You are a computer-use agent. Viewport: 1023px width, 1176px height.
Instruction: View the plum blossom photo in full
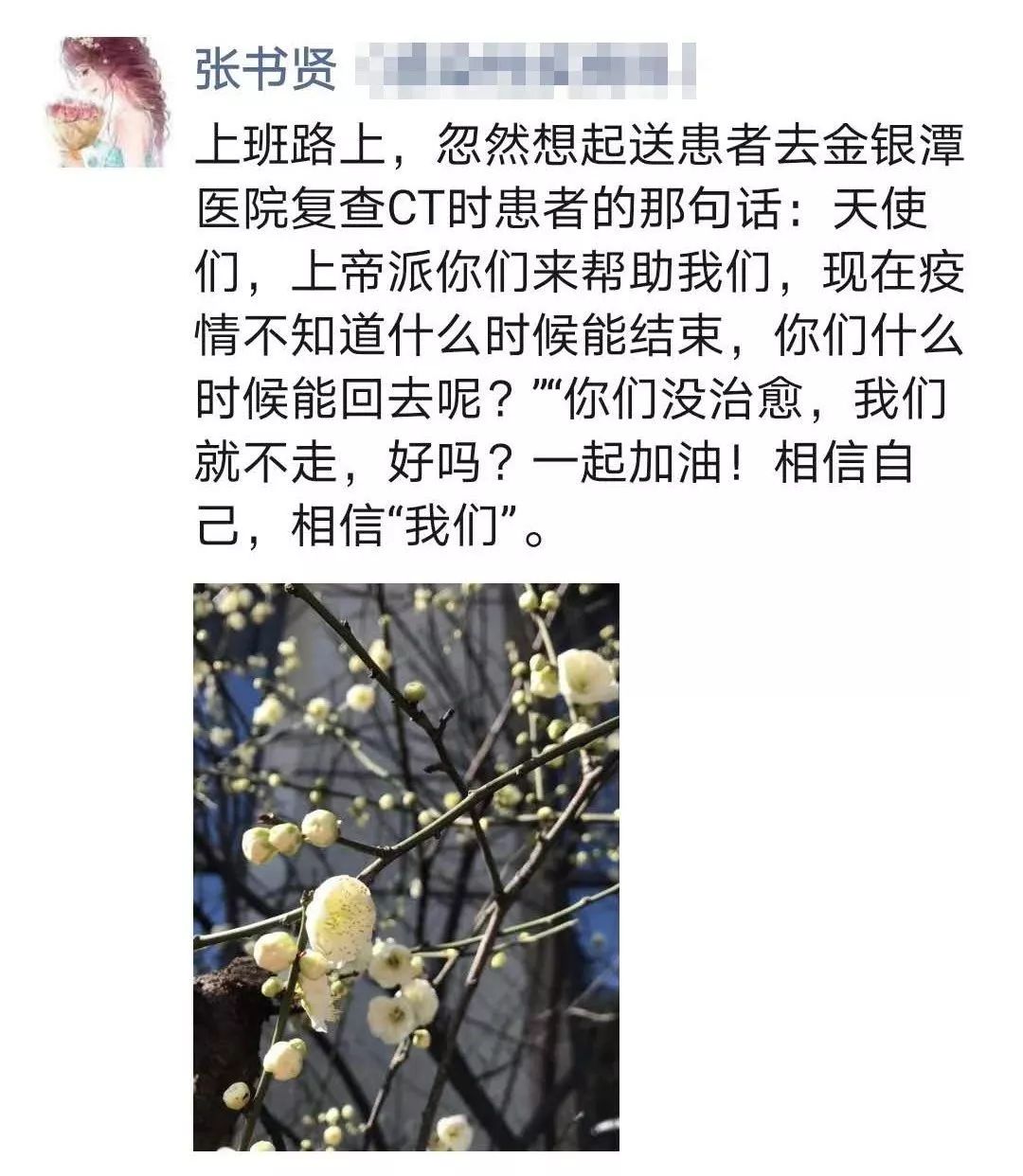[406, 866]
